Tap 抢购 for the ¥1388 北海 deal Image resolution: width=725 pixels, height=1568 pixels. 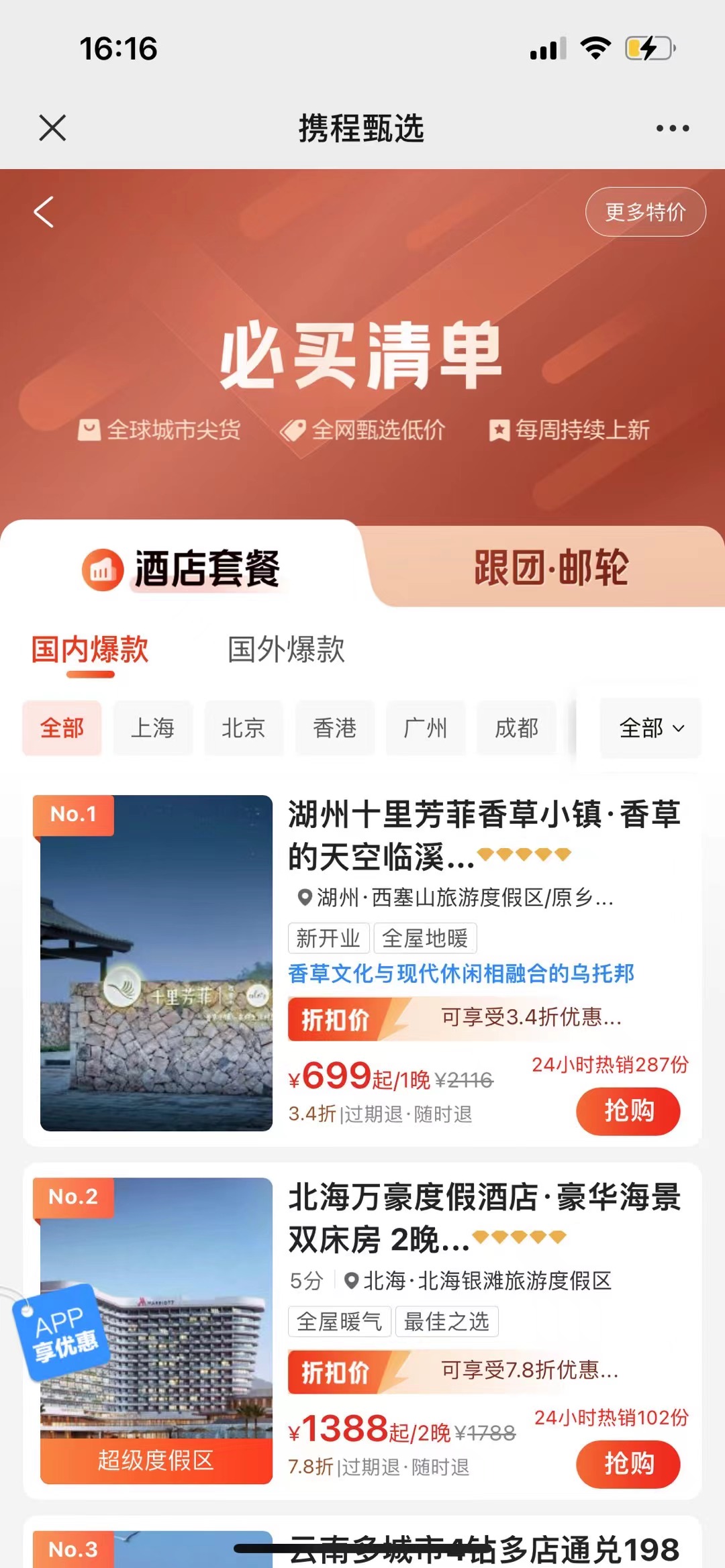click(628, 1464)
